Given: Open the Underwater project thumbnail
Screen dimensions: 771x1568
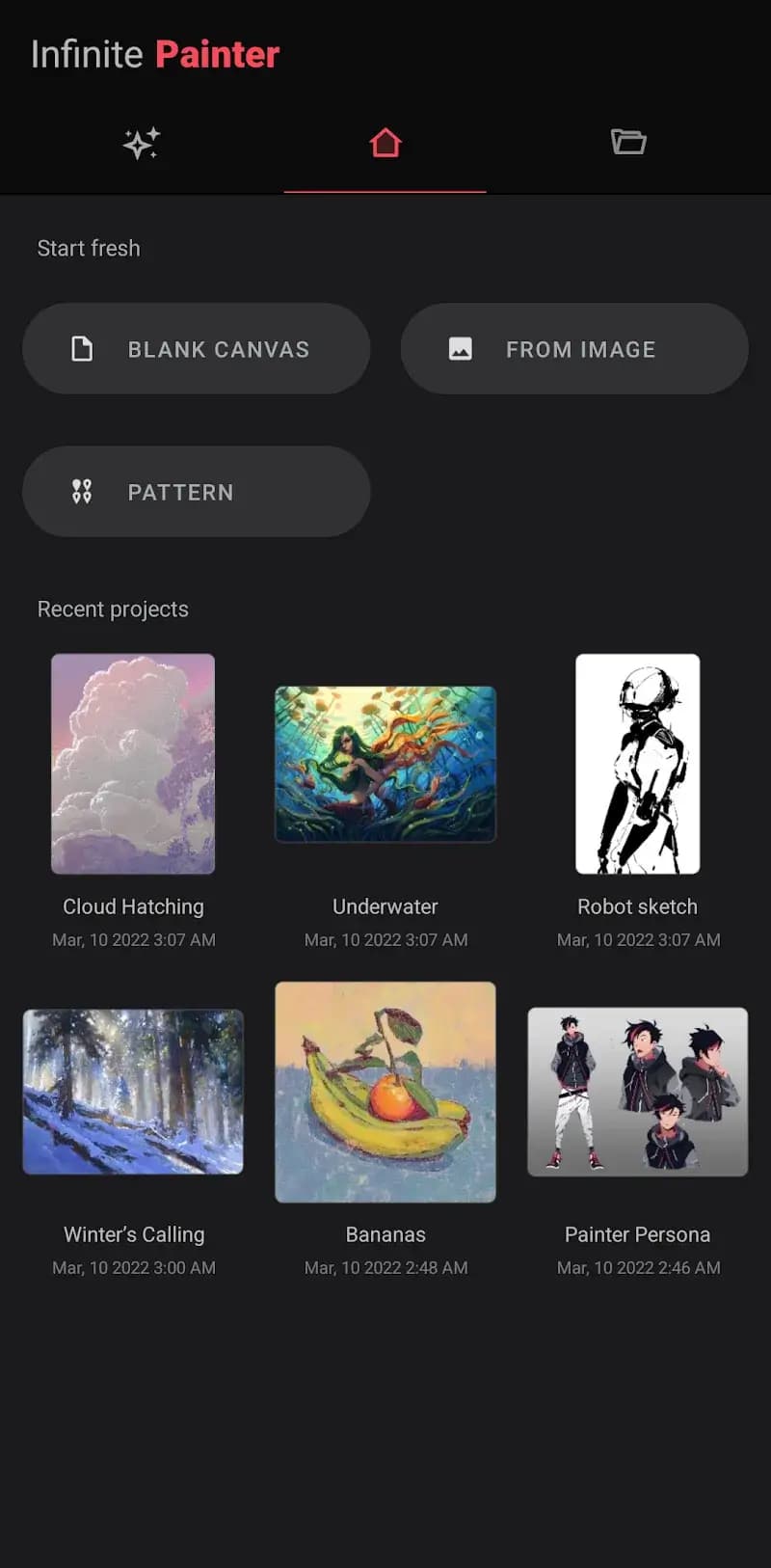Looking at the screenshot, I should [385, 764].
